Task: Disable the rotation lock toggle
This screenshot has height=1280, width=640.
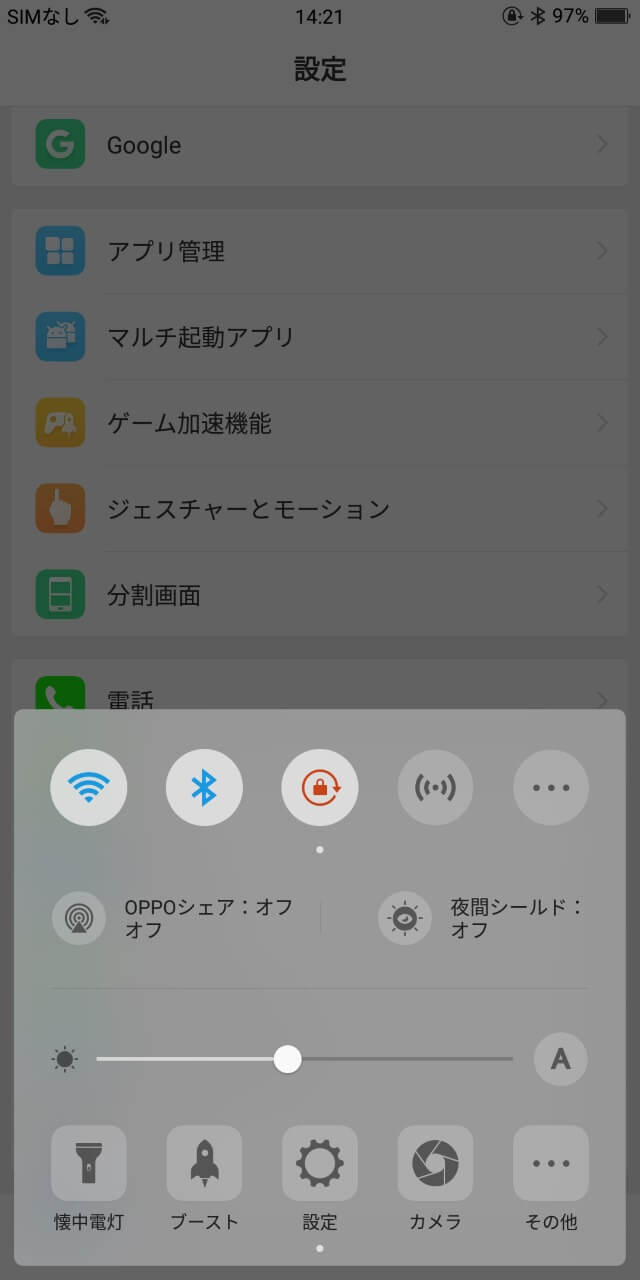Action: tap(320, 787)
